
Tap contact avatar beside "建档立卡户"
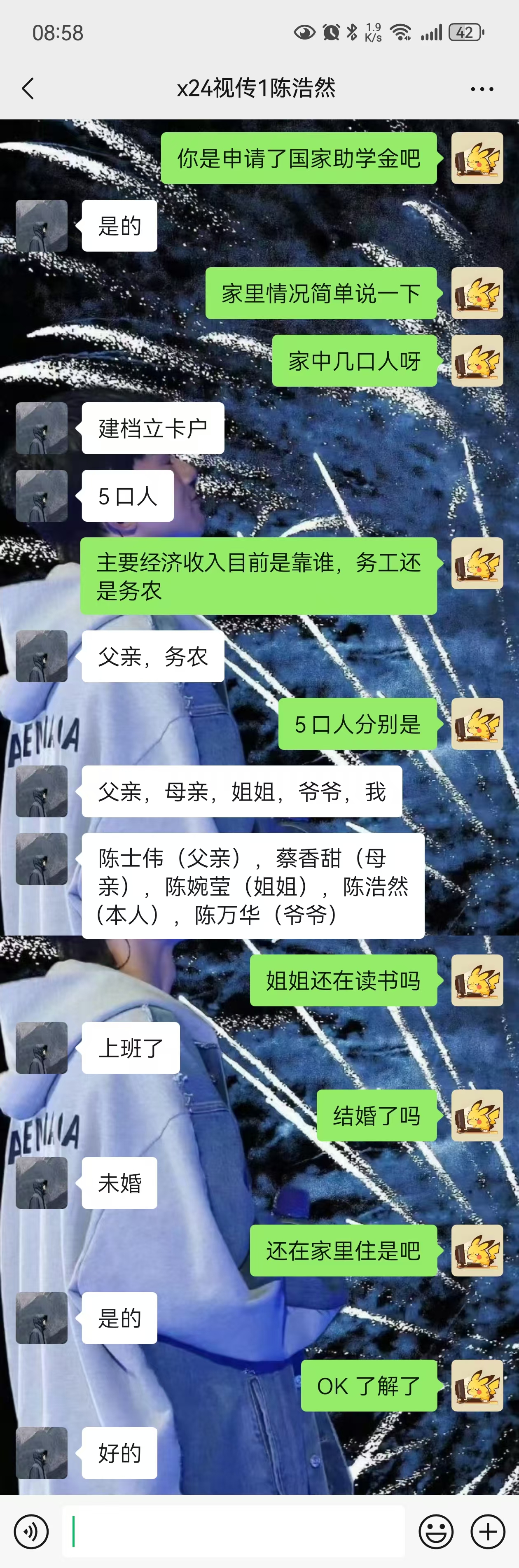click(x=42, y=428)
